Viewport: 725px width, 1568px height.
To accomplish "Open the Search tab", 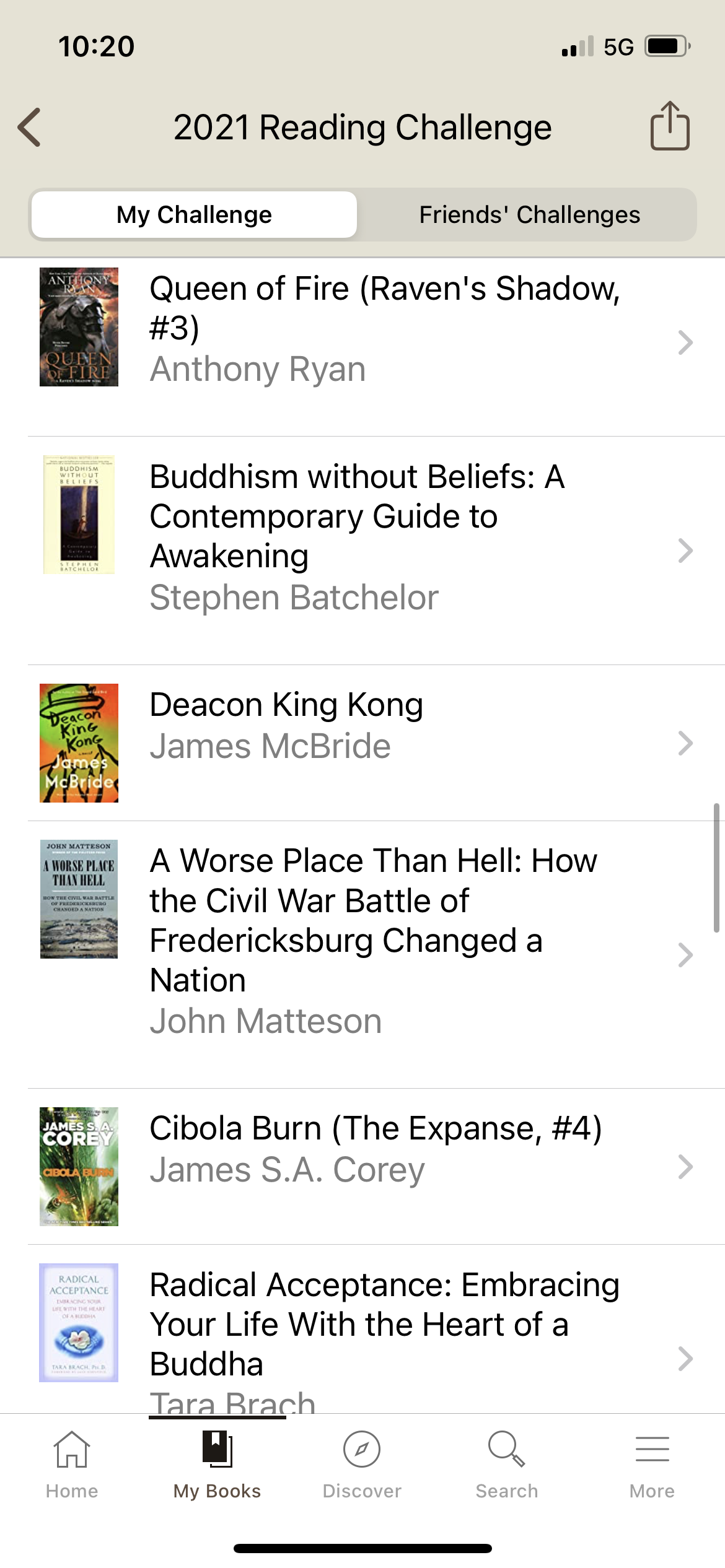I will pyautogui.click(x=506, y=1464).
